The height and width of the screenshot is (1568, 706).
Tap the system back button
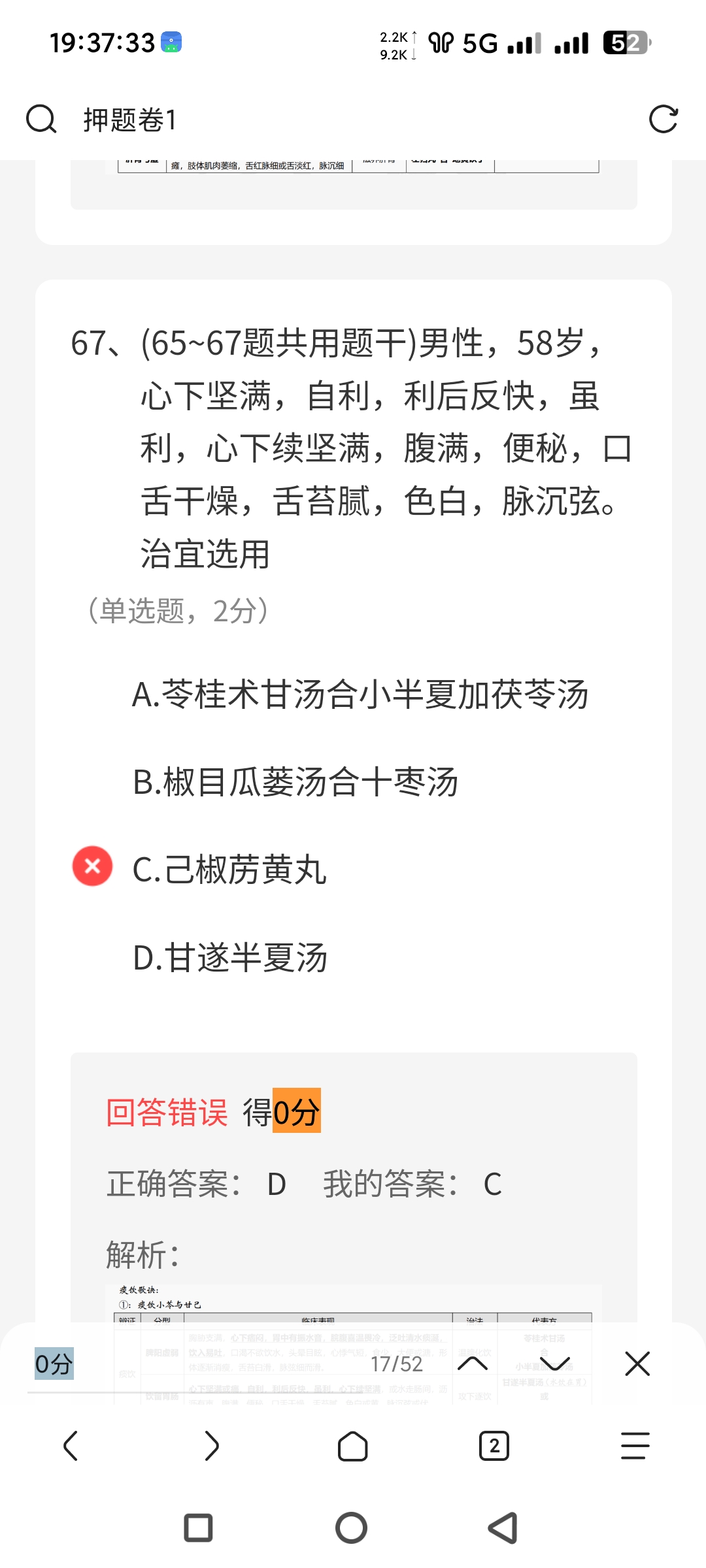[503, 1528]
